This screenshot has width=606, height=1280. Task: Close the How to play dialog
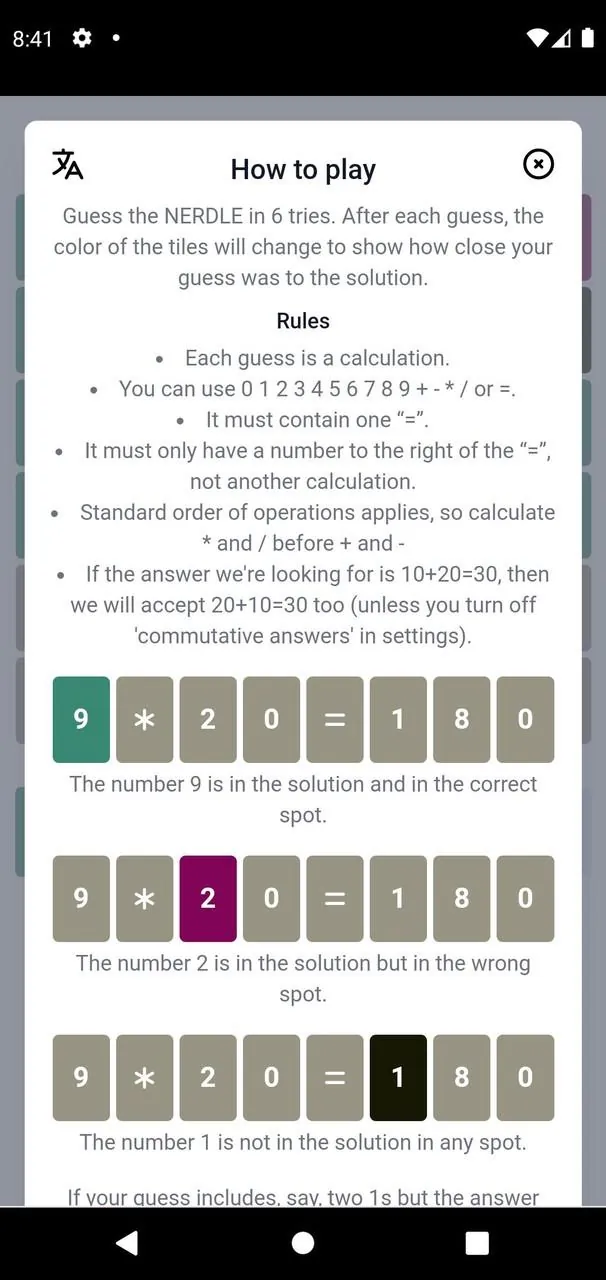538,164
